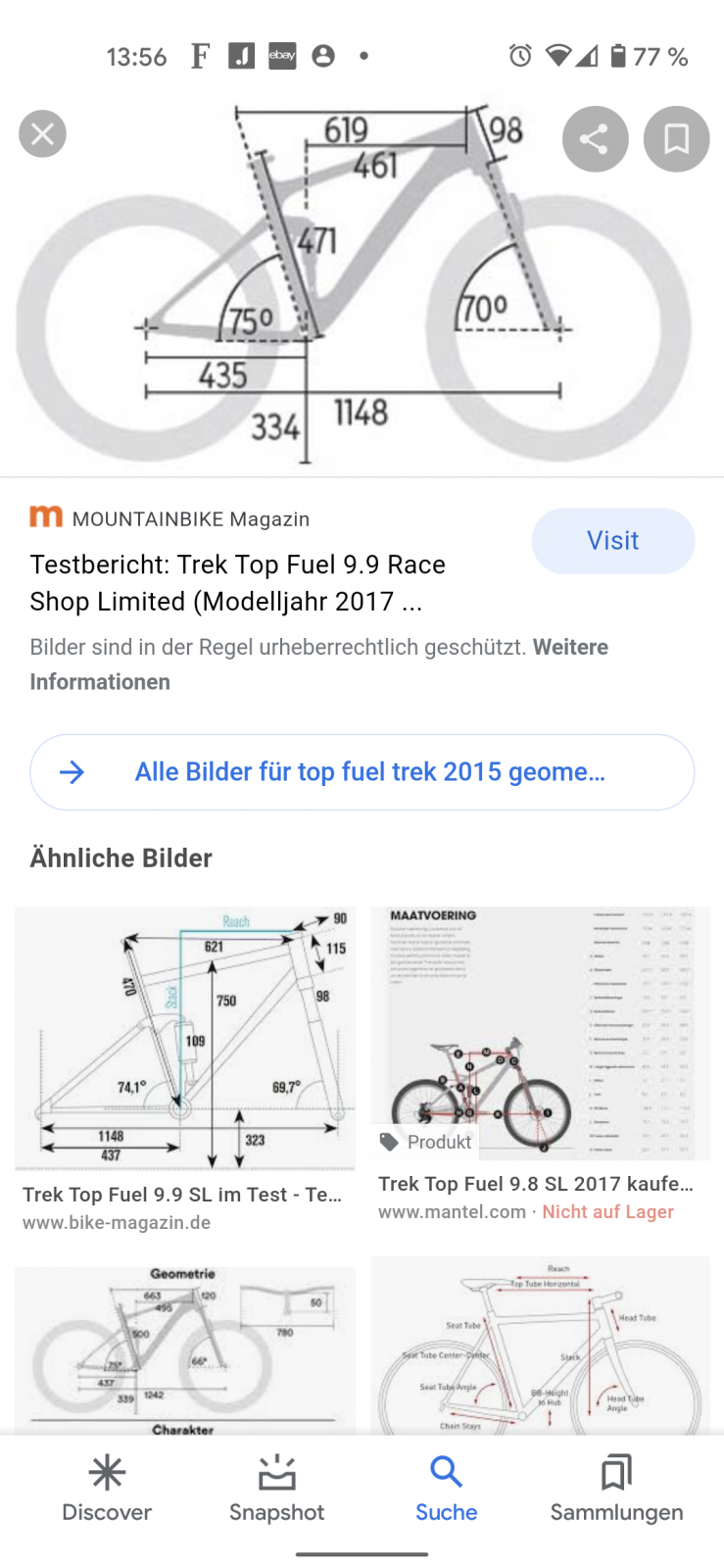Viewport: 724px width, 1568px height.
Task: Open the Sammlungen tab
Action: [616, 1489]
